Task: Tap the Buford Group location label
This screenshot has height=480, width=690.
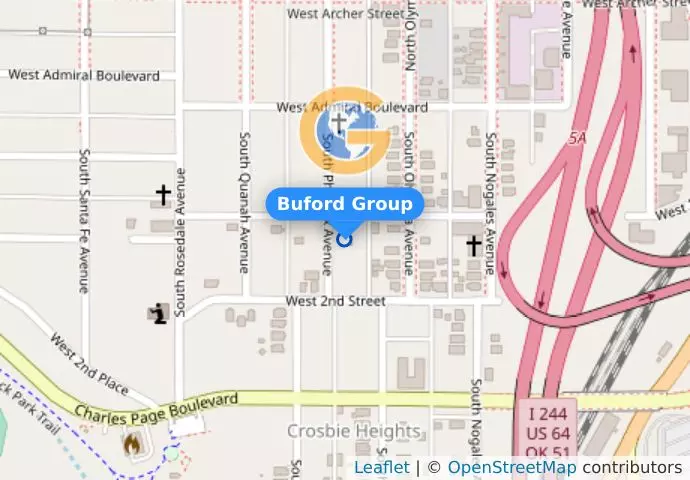Action: (x=345, y=204)
